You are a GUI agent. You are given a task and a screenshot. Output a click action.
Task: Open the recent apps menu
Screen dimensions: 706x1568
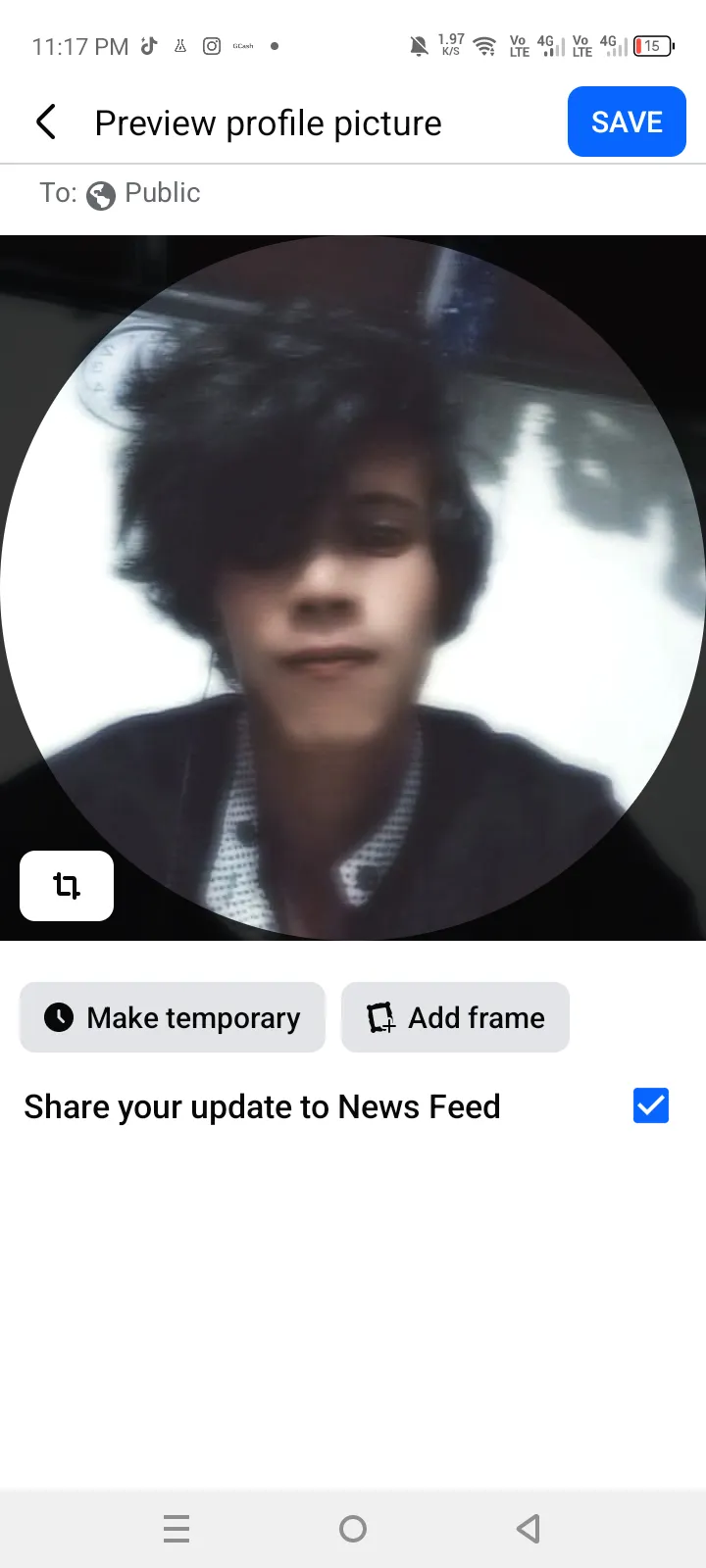pos(176,1528)
